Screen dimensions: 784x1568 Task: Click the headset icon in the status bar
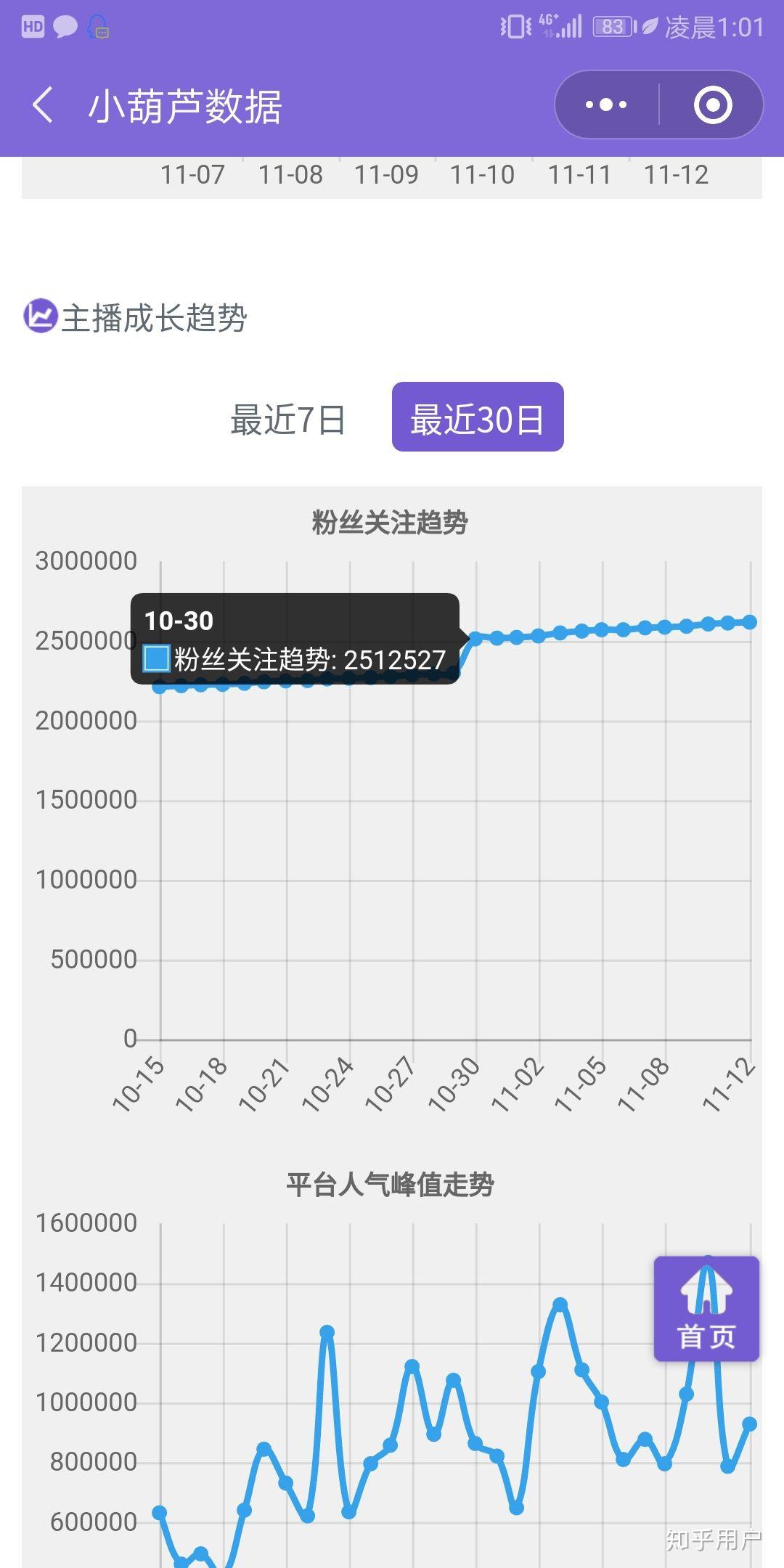click(x=98, y=28)
